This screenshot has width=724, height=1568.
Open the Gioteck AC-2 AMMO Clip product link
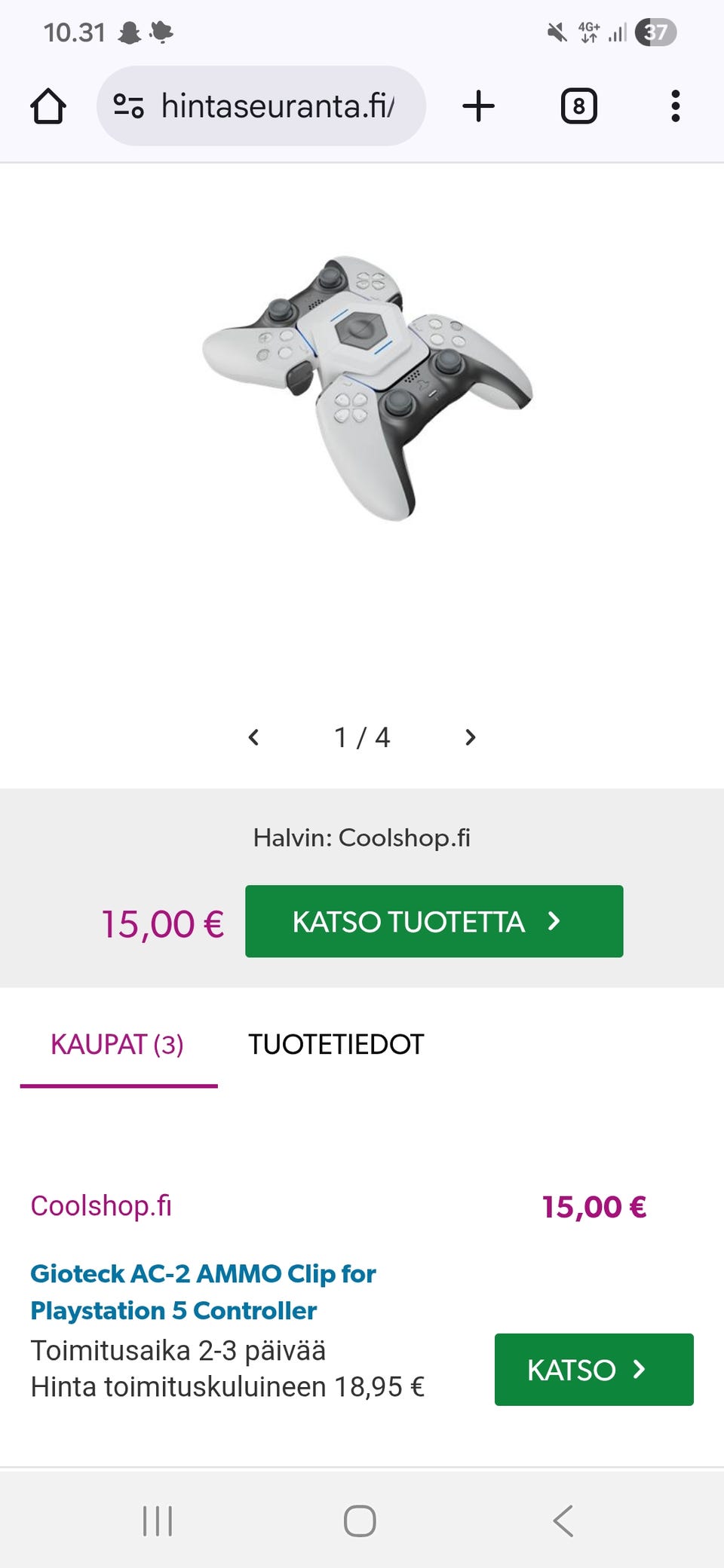pyautogui.click(x=204, y=1291)
